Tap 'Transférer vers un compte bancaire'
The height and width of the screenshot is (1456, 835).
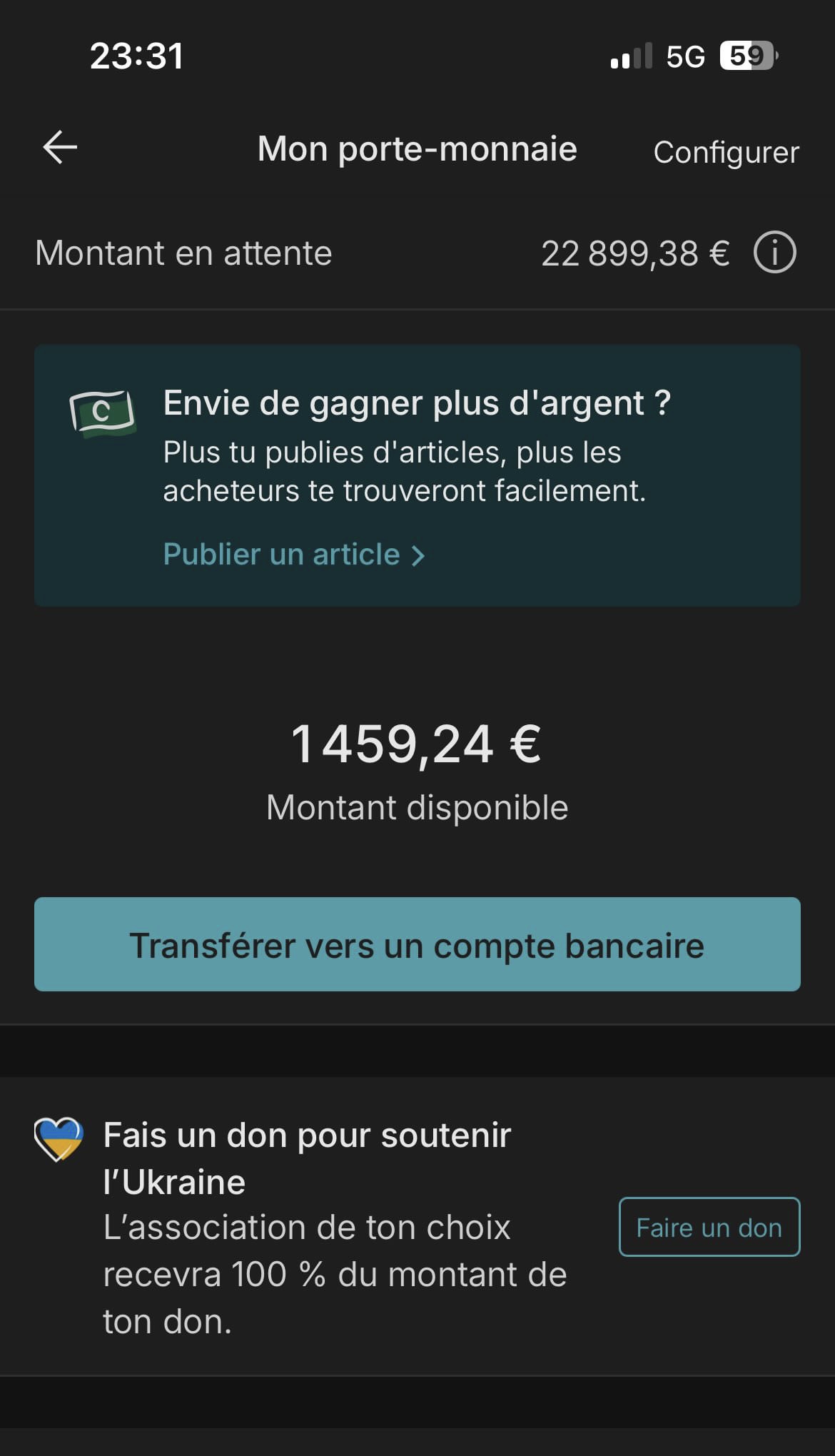pos(417,944)
